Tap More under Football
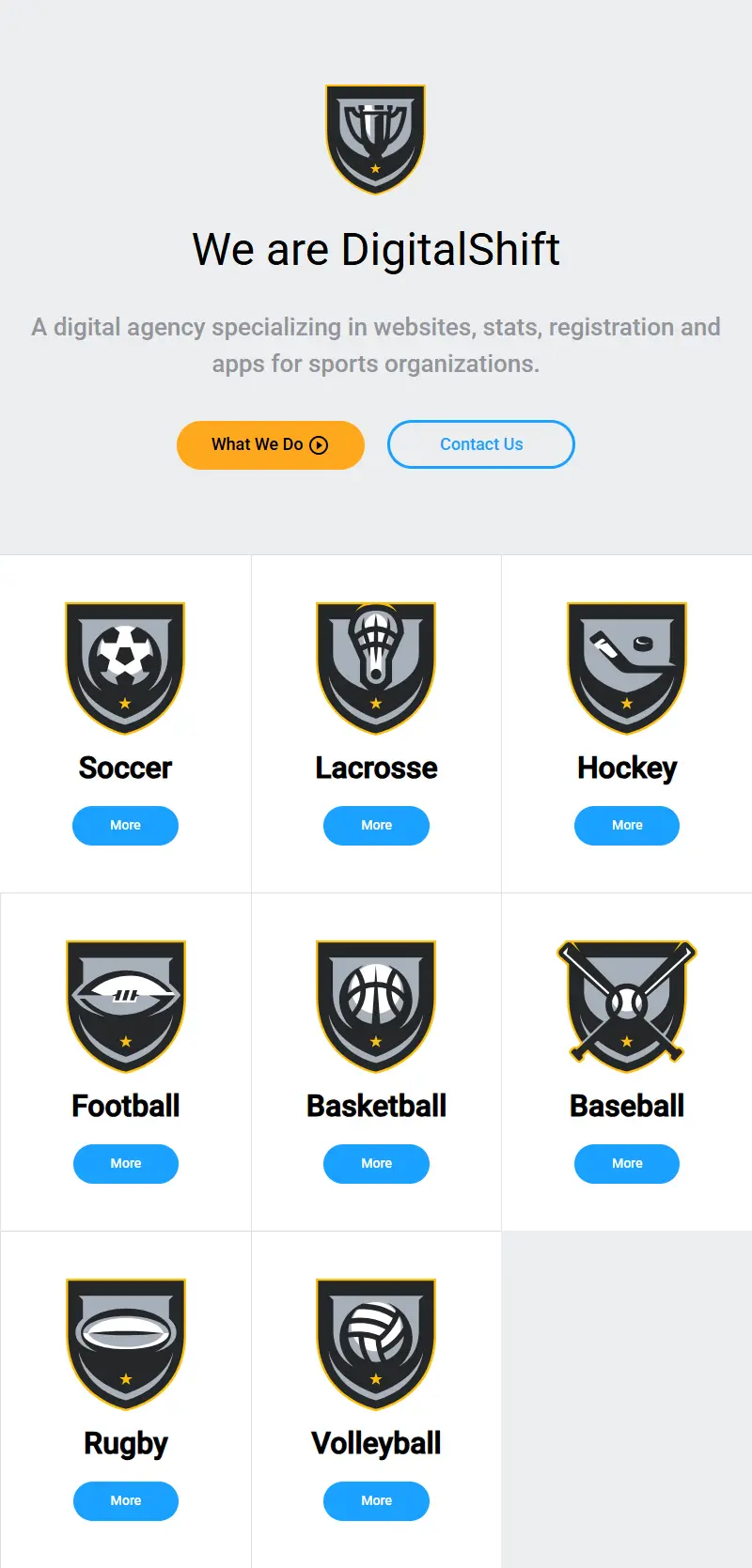Image resolution: width=752 pixels, height=1568 pixels. tap(125, 1164)
